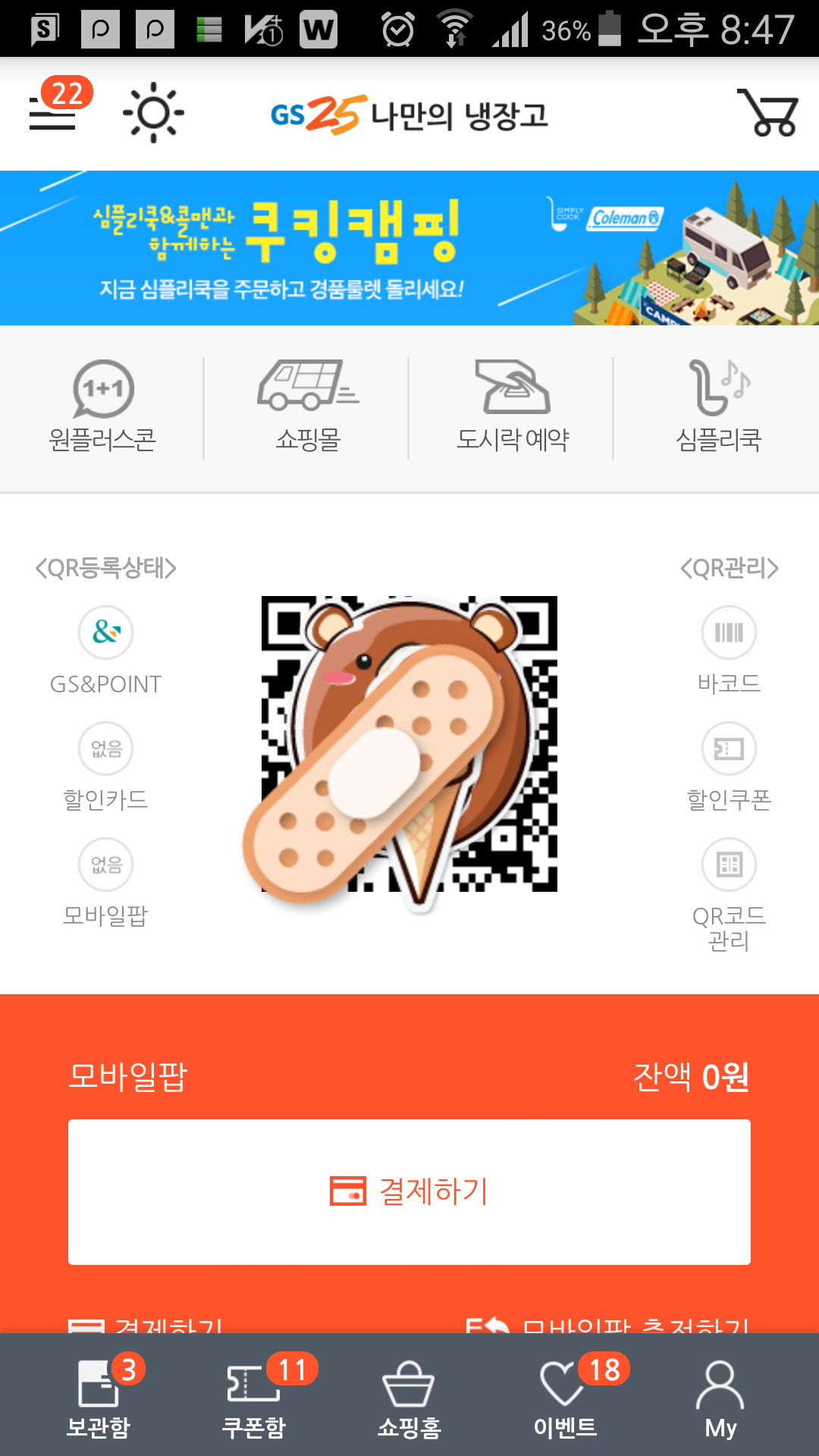Tap the QR code image with bear mascot
The image size is (819, 1456).
coord(409,747)
